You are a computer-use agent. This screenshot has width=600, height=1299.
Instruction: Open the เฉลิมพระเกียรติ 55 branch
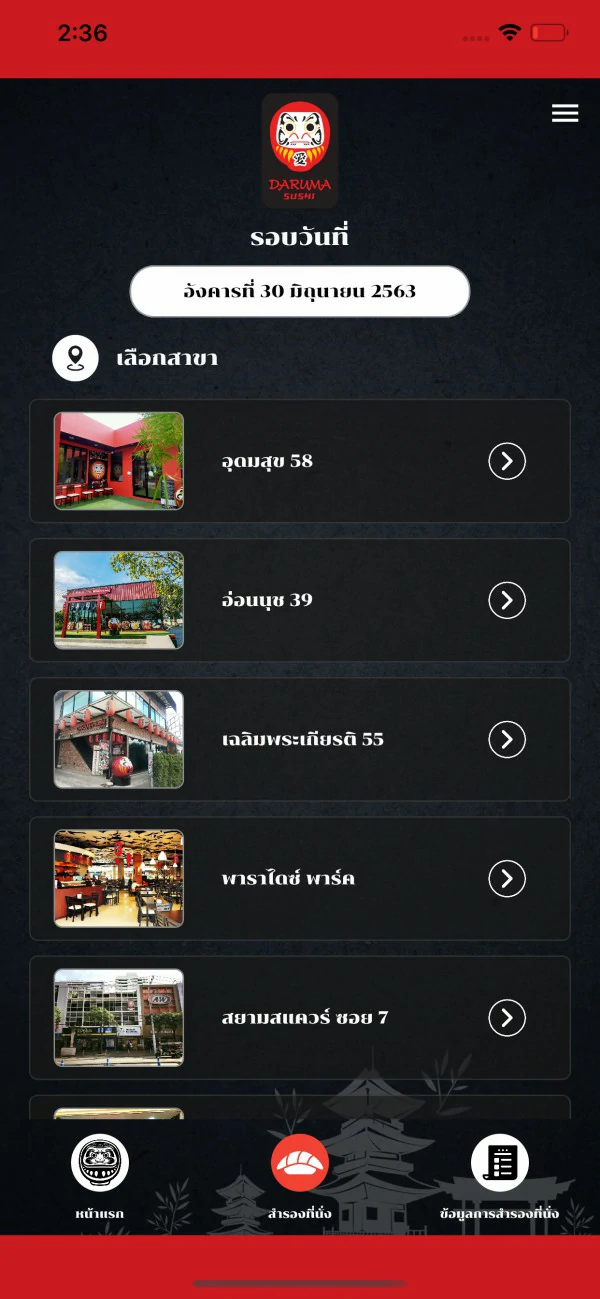coord(300,739)
